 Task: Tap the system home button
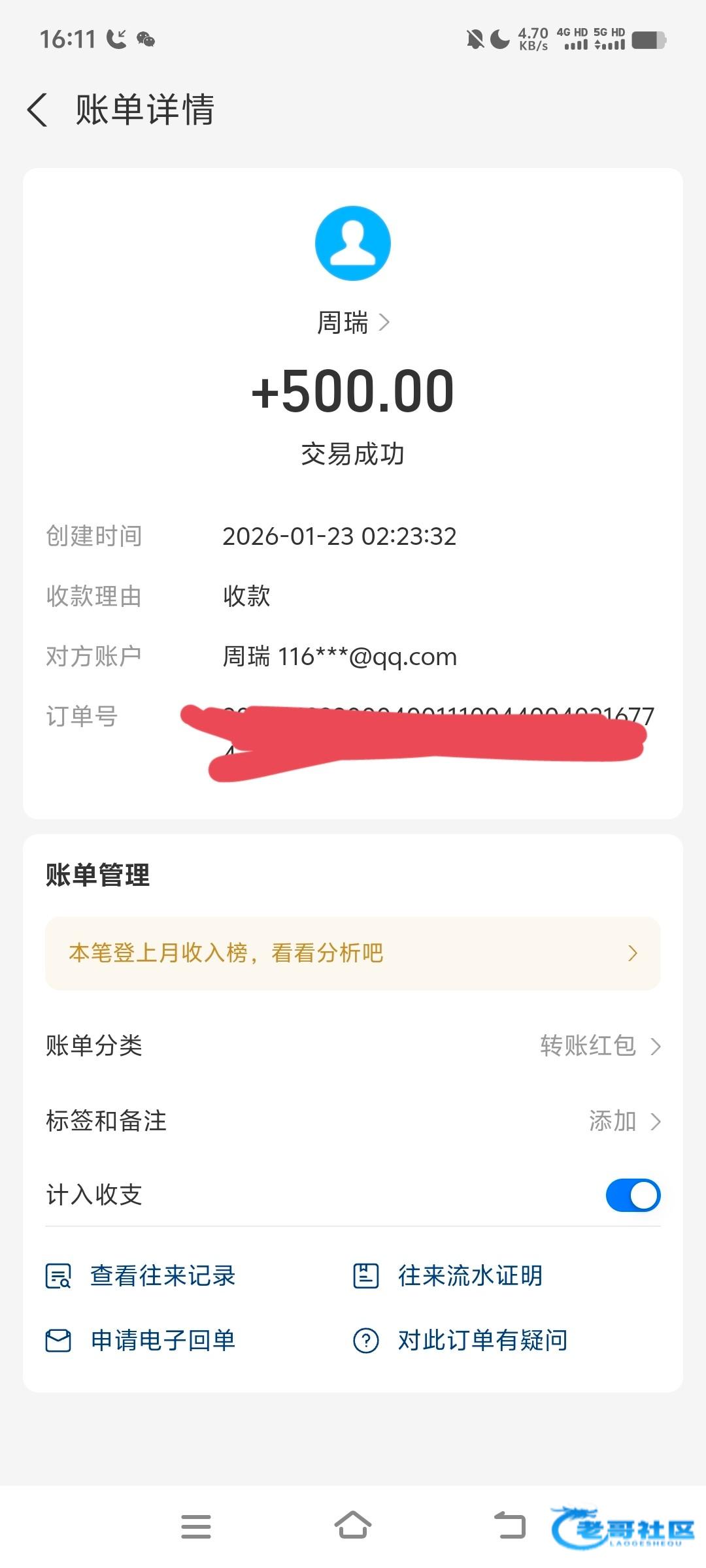pos(353,1526)
